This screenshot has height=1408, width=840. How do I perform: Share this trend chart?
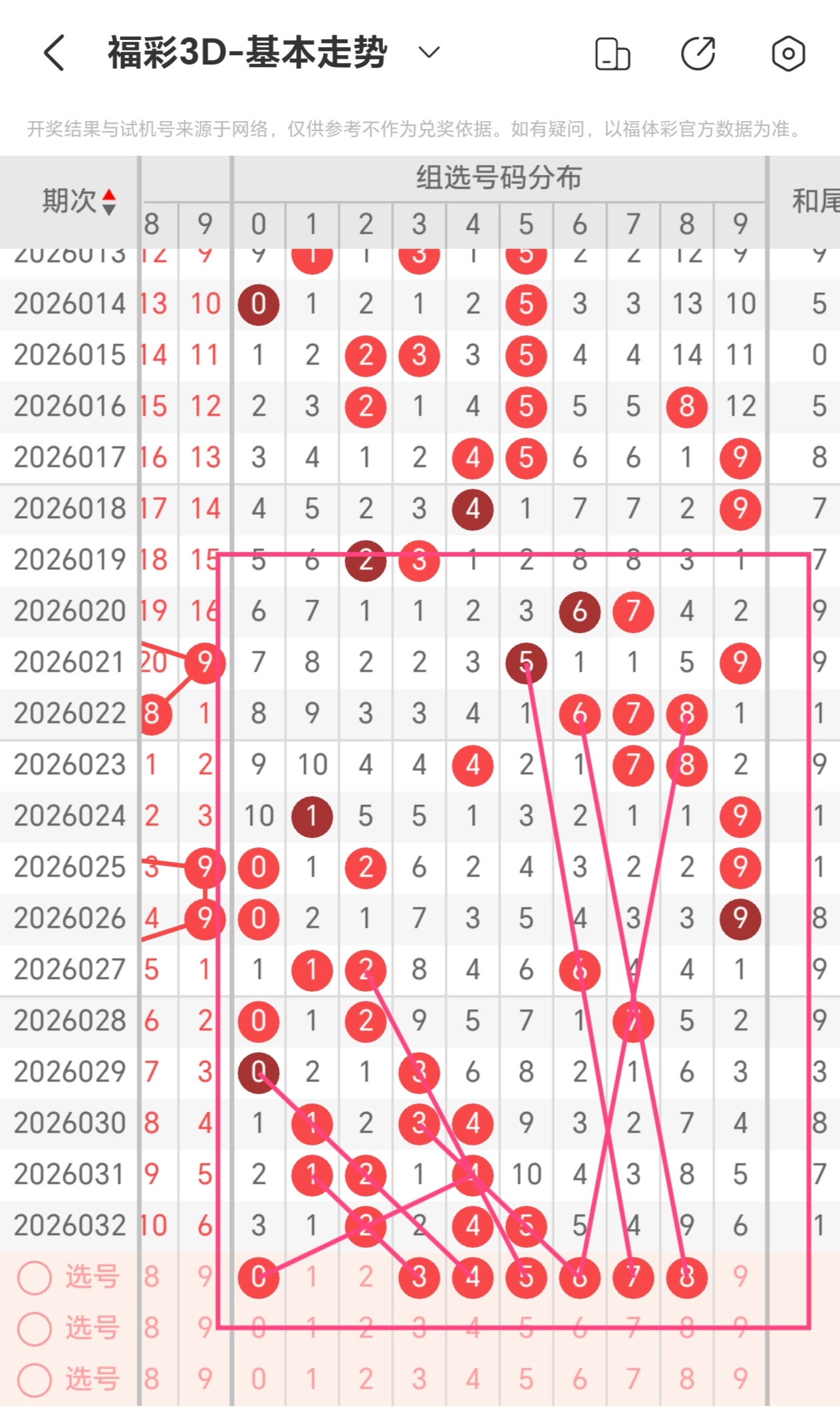698,54
